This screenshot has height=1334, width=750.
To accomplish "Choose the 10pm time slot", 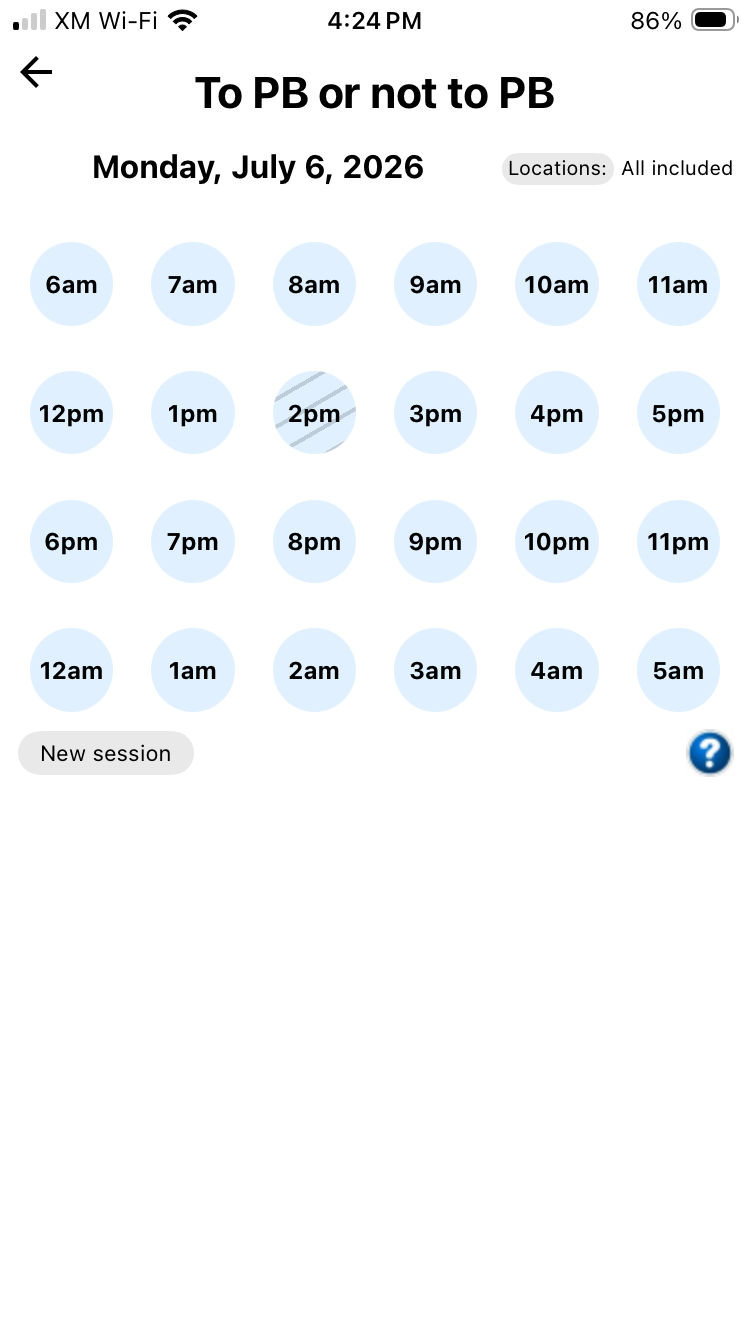I will [x=557, y=542].
